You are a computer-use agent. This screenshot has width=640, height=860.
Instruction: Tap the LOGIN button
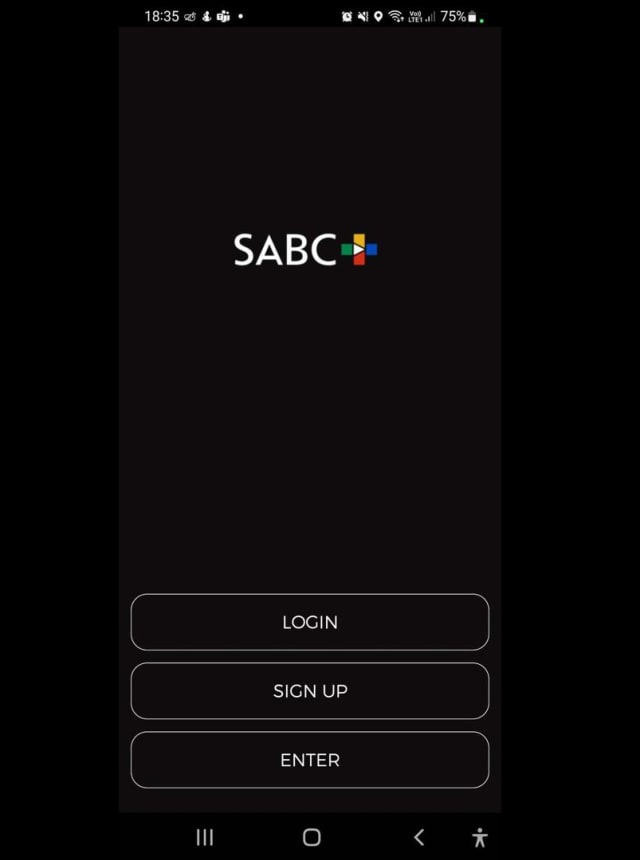(x=310, y=622)
